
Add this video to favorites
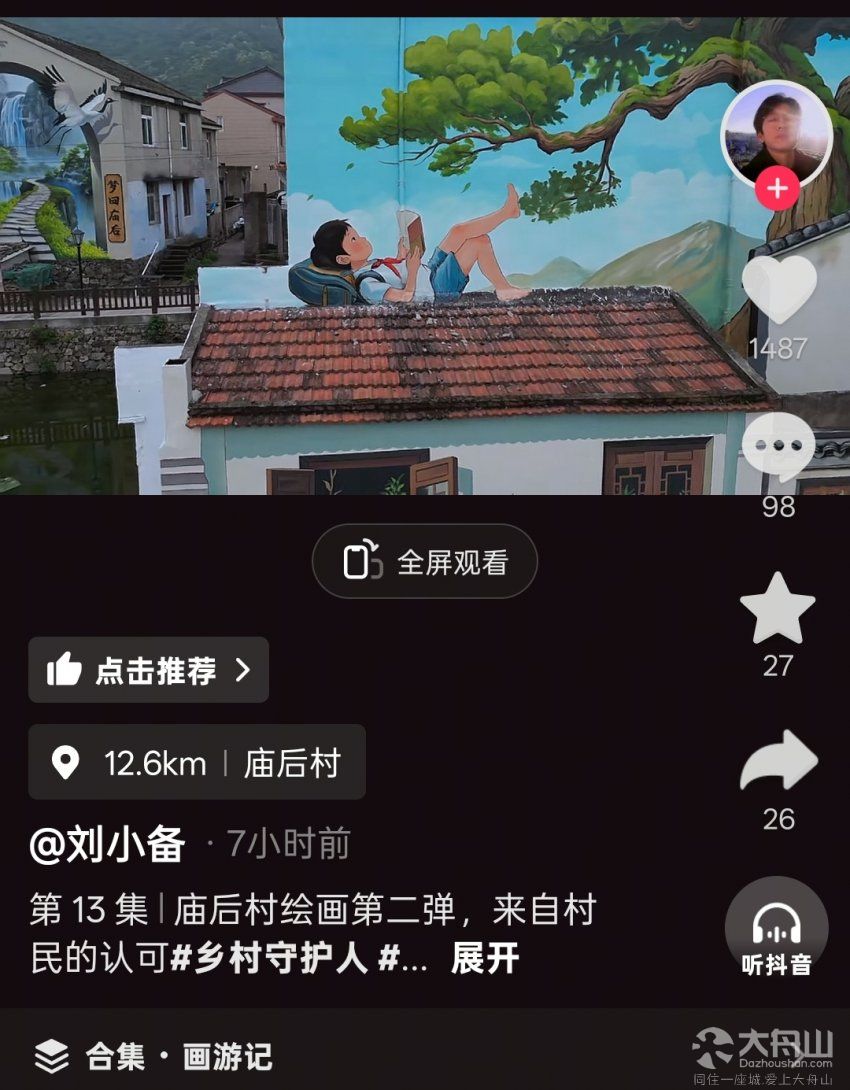coord(777,609)
